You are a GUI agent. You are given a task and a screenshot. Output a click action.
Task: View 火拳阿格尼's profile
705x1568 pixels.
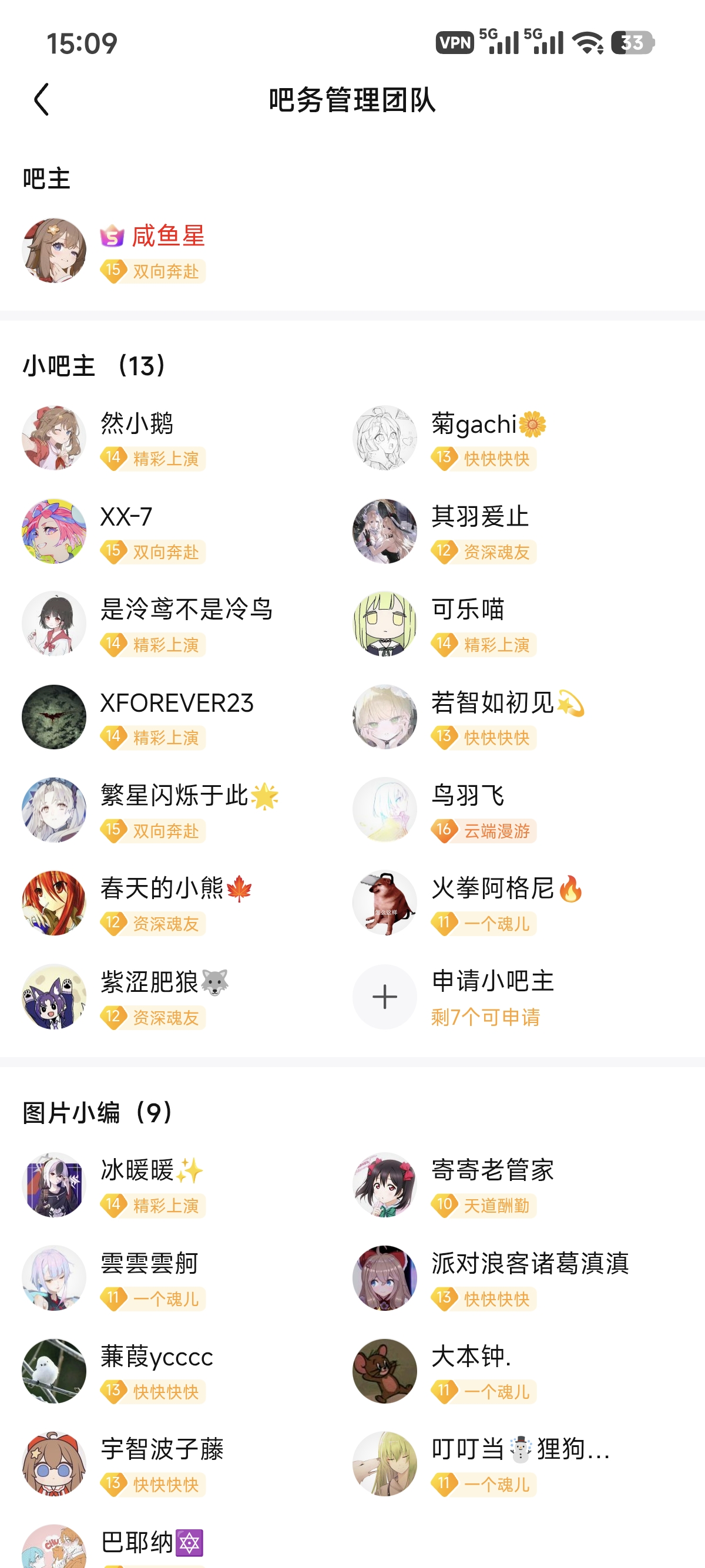pos(385,903)
